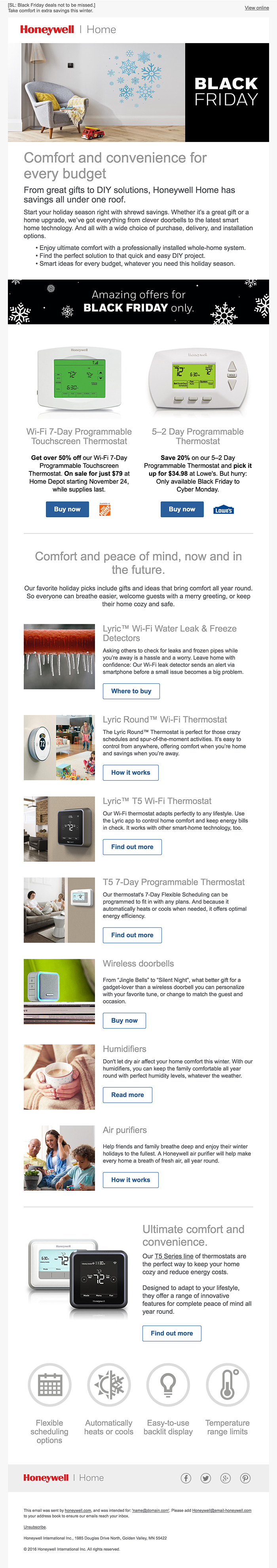Open the View online link
Screen dimensions: 277x1568
256,8
